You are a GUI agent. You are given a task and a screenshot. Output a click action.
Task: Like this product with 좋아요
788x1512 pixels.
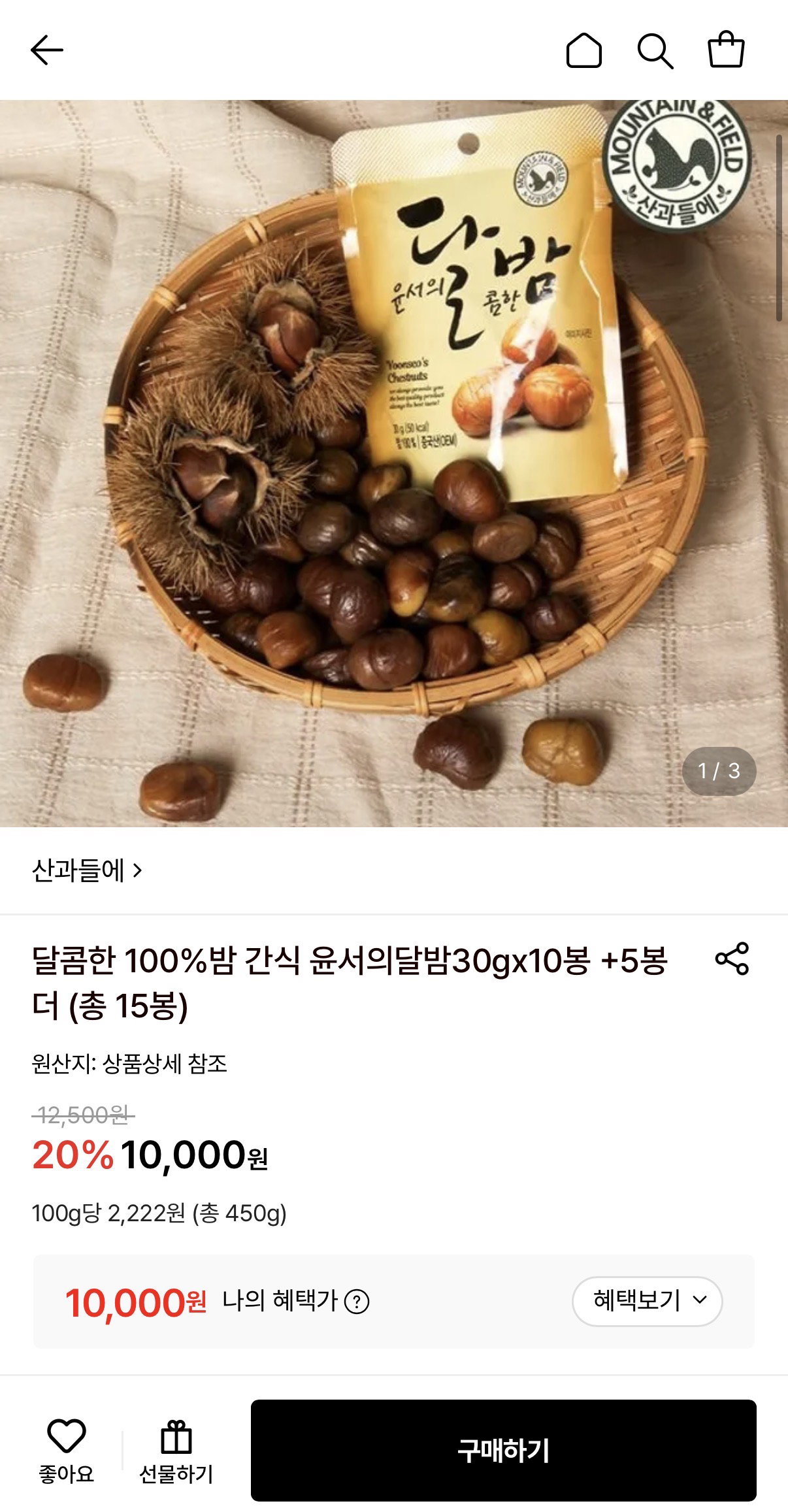point(67,1451)
